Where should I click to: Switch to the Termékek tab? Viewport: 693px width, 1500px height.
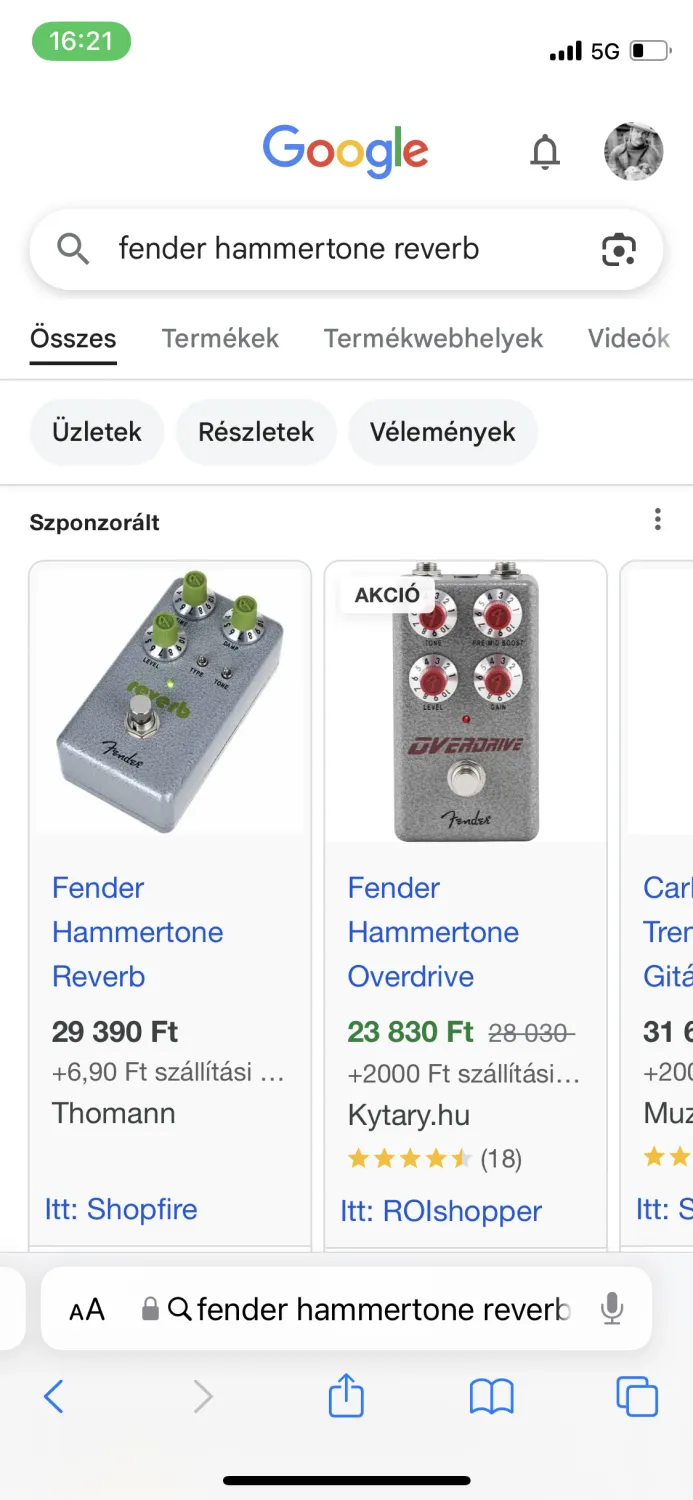tap(220, 338)
